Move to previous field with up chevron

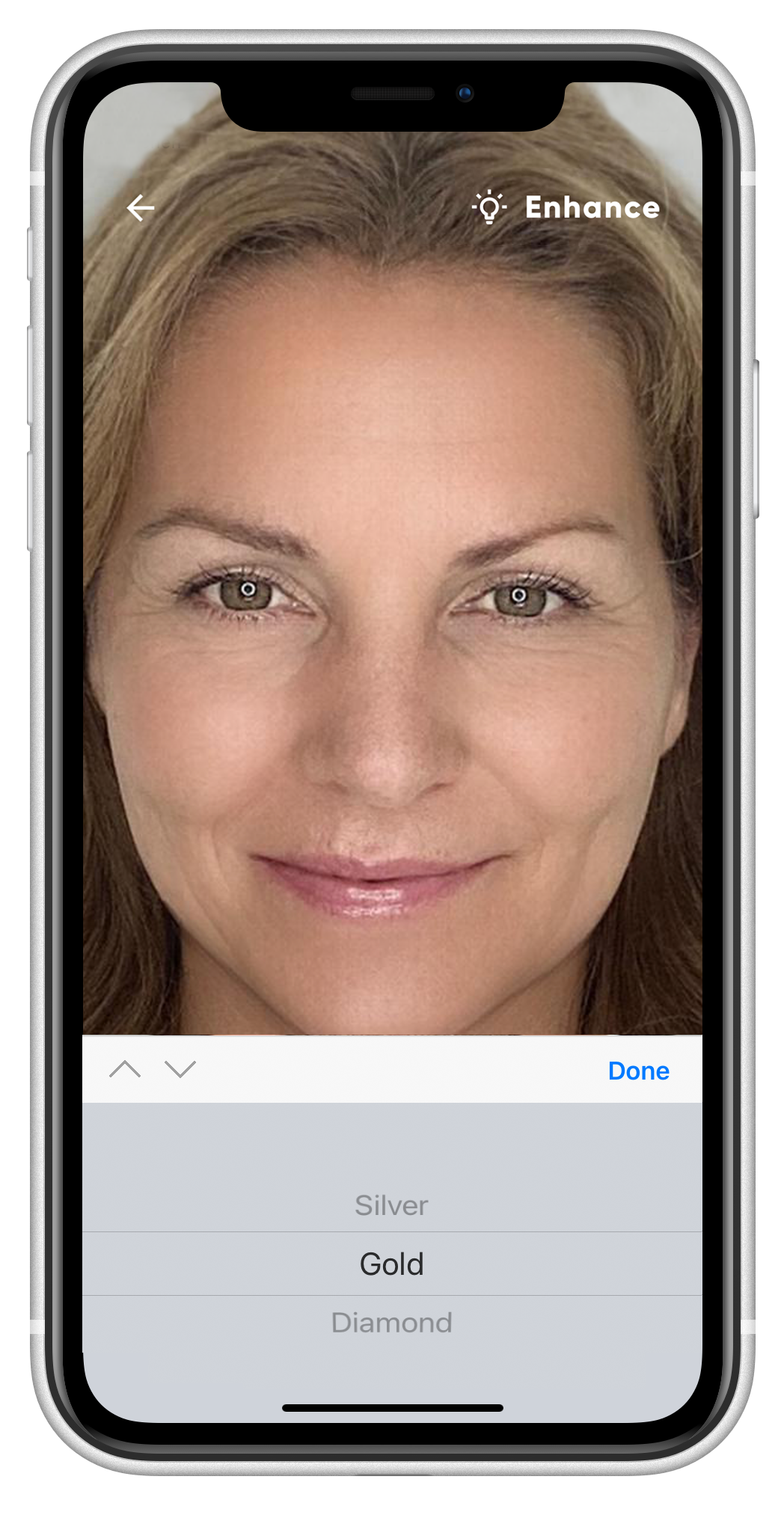pyautogui.click(x=125, y=1070)
